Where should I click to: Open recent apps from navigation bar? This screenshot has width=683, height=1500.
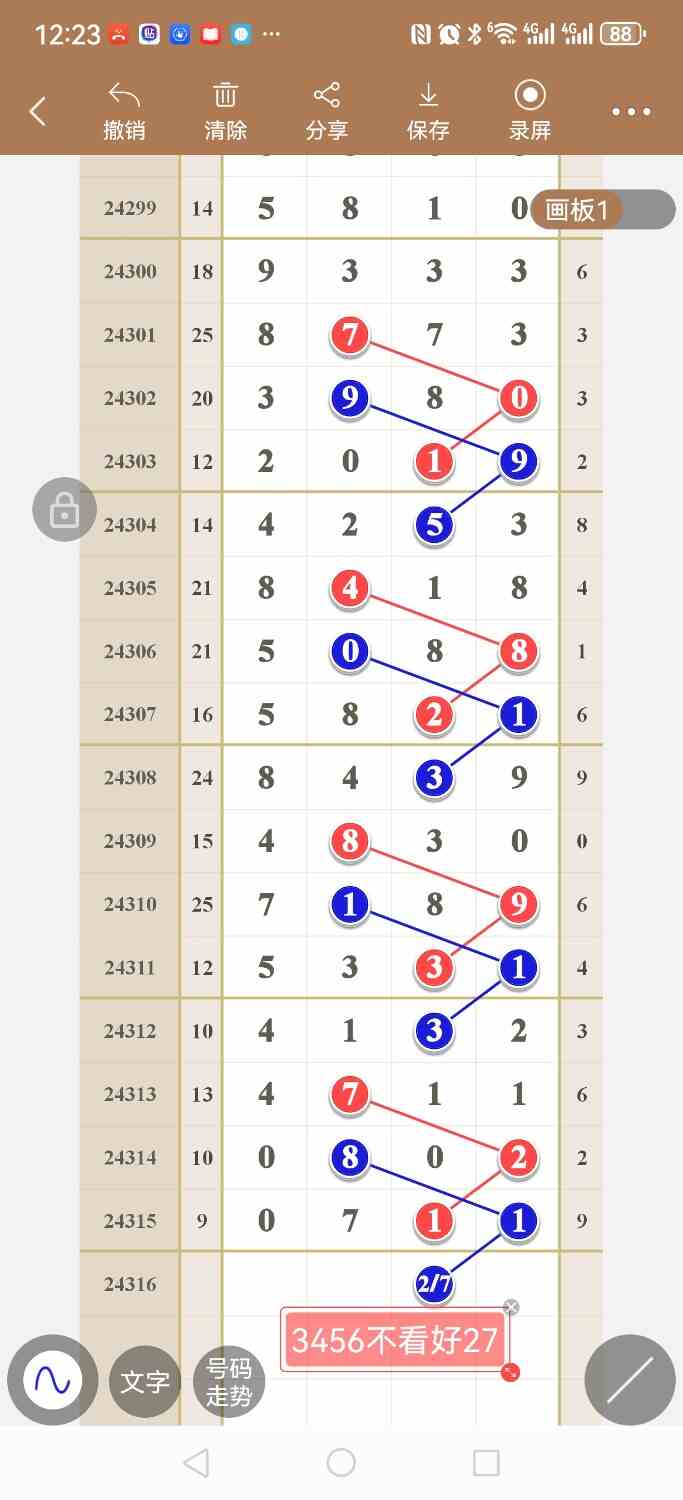pos(486,1463)
